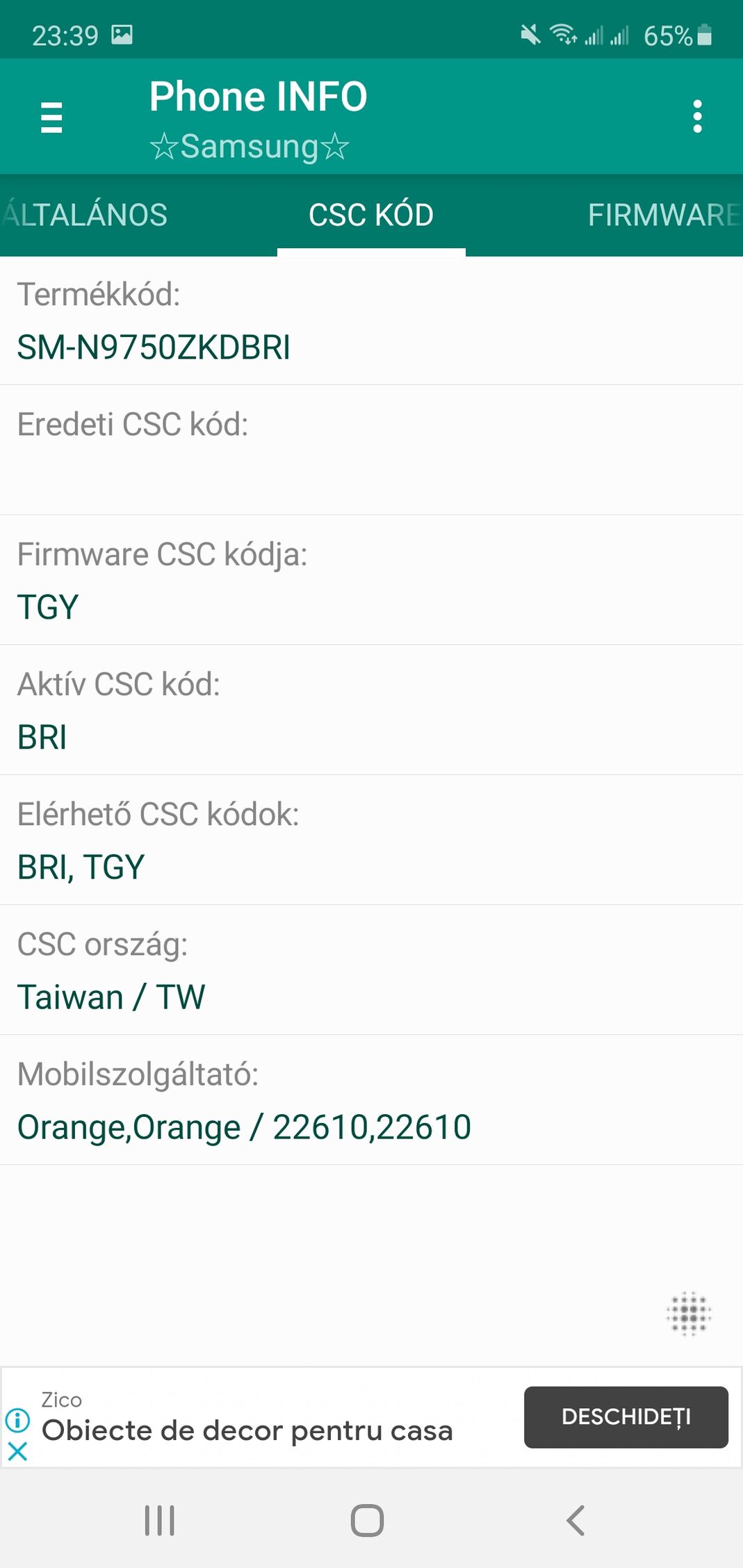Viewport: 743px width, 1568px height.
Task: Open the ad info icon
Action: point(17,1420)
